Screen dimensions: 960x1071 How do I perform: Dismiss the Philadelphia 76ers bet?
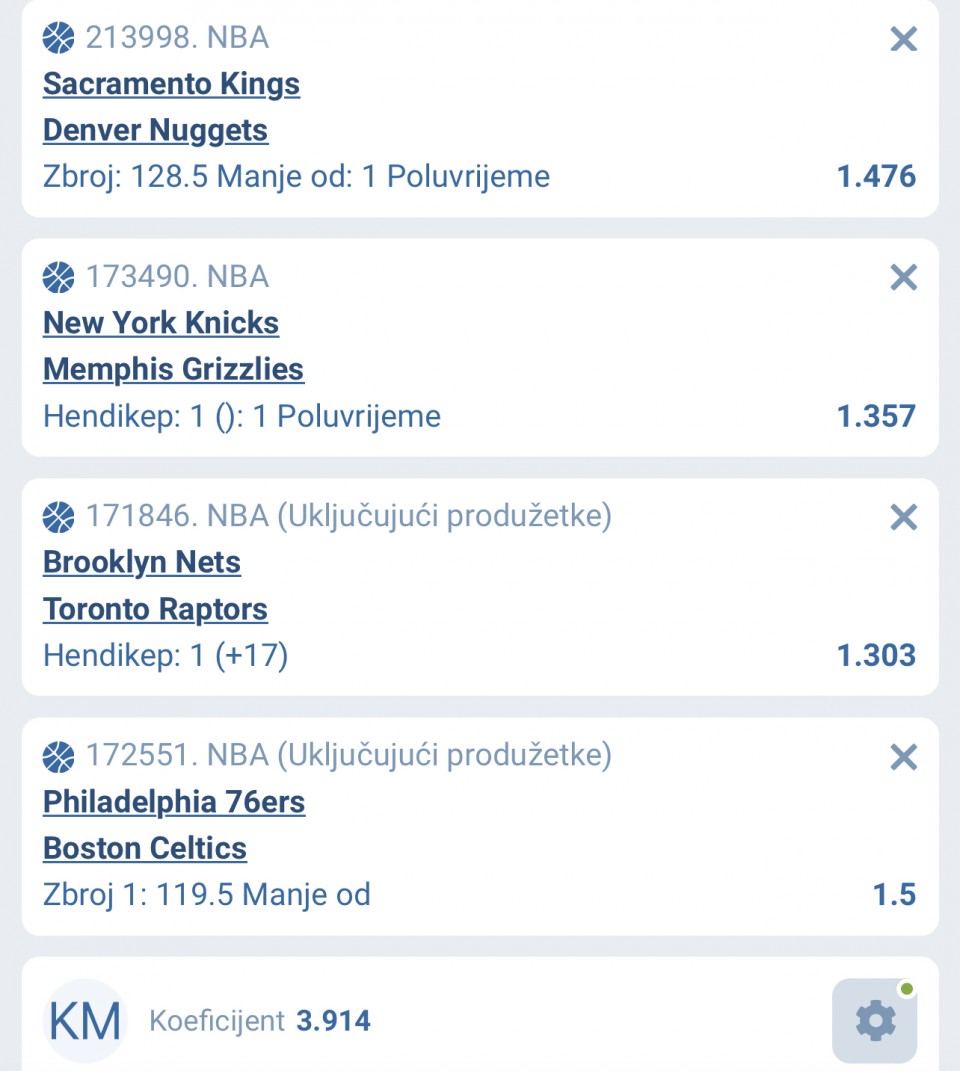pos(903,757)
